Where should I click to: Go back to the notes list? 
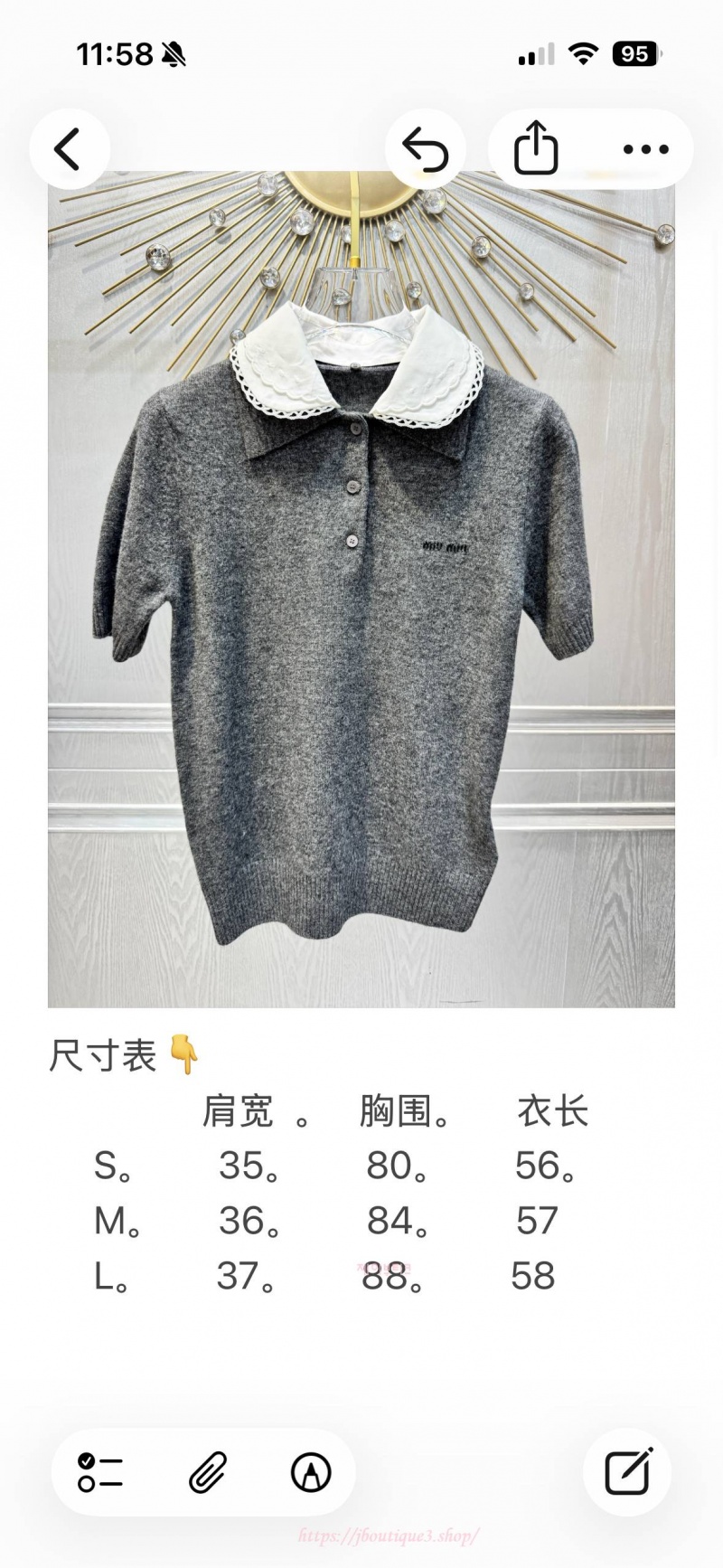click(x=69, y=149)
